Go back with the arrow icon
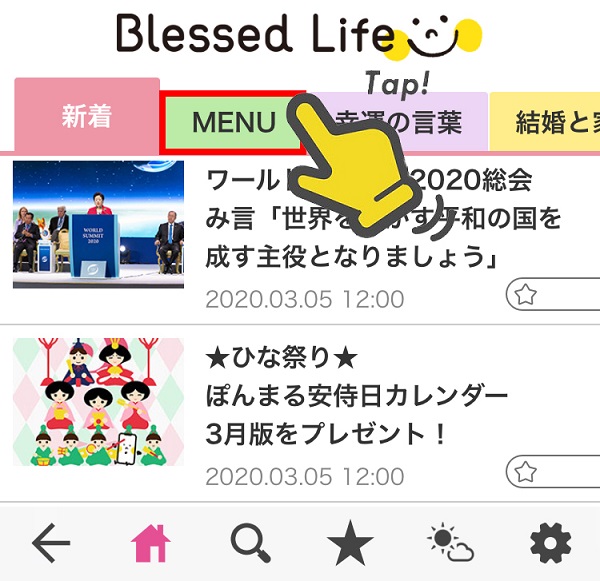600x581 pixels. [x=51, y=543]
